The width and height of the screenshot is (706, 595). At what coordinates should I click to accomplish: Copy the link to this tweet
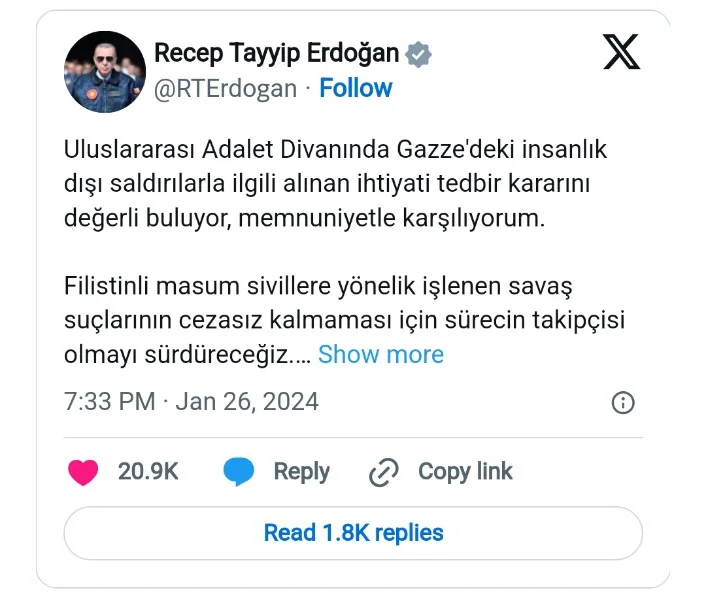[440, 472]
